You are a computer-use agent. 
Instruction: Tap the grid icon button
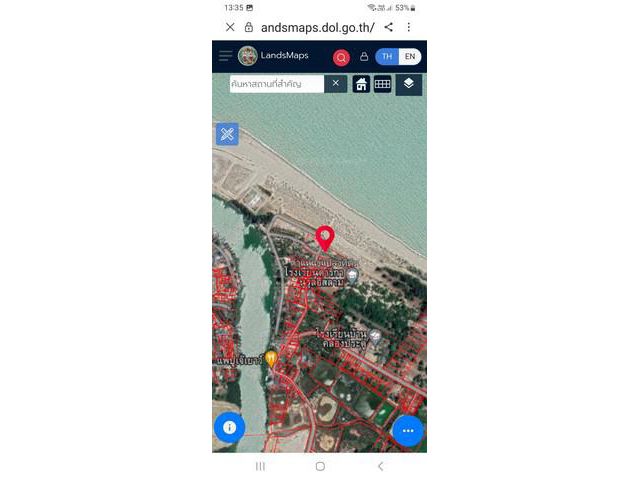coord(382,84)
